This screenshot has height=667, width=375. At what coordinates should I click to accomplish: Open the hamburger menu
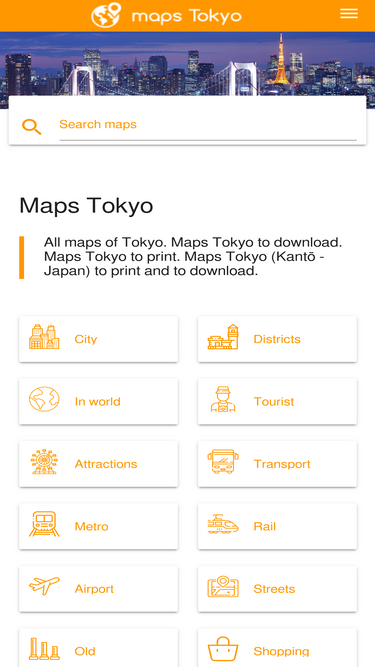[349, 14]
